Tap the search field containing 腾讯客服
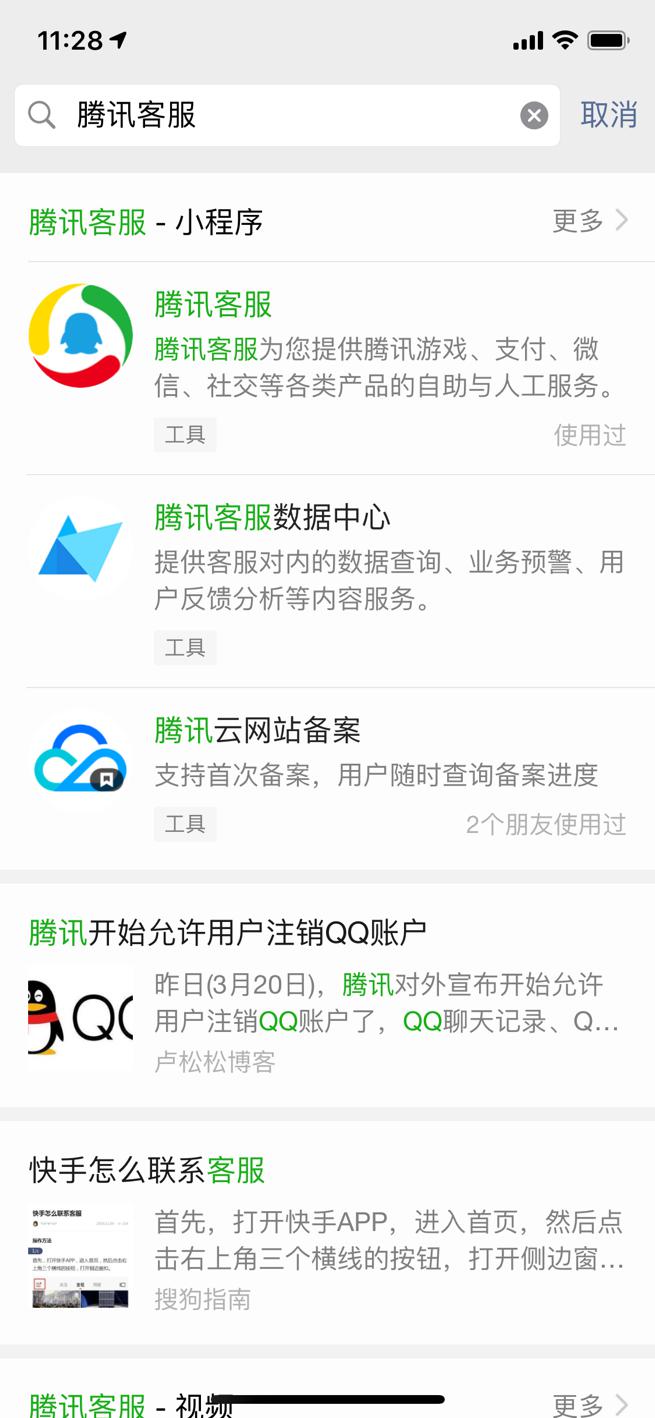 (280, 116)
